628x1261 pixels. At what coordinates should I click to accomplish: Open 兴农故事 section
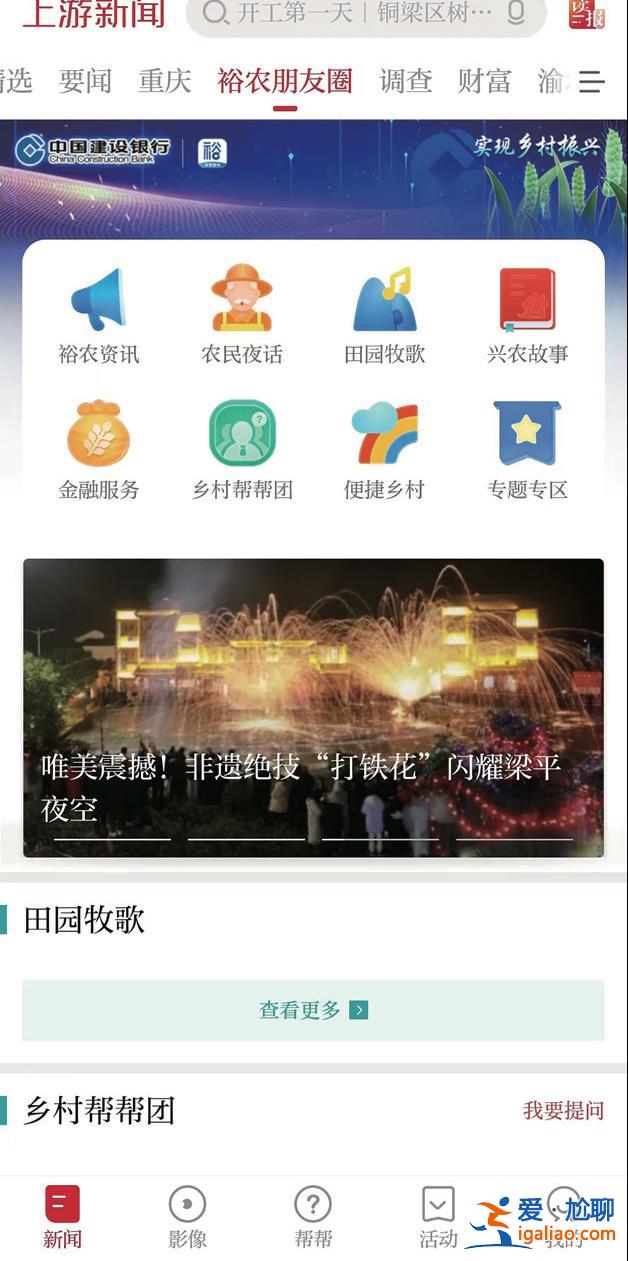click(x=528, y=315)
